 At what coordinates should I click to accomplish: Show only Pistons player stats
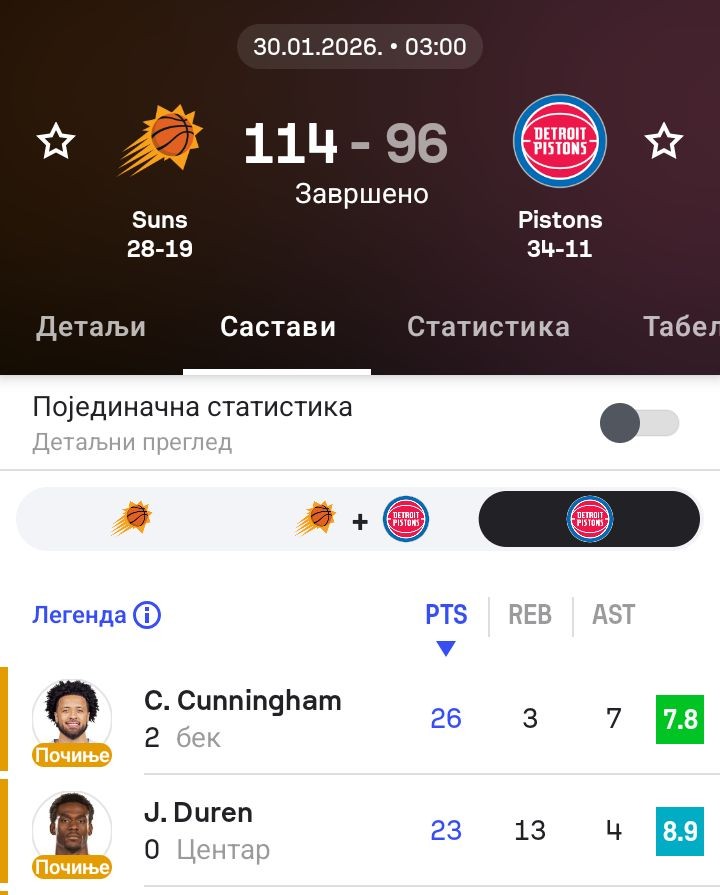(x=589, y=519)
